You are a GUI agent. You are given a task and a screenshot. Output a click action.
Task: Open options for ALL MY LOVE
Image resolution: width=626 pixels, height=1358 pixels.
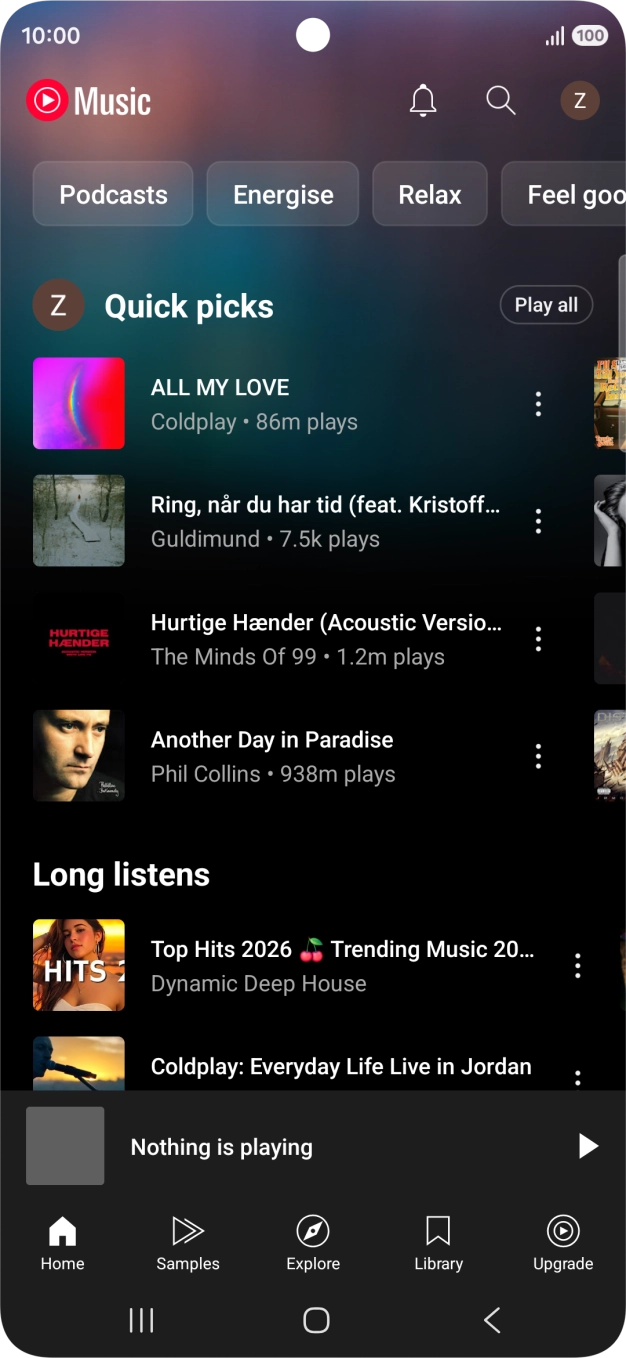click(538, 404)
